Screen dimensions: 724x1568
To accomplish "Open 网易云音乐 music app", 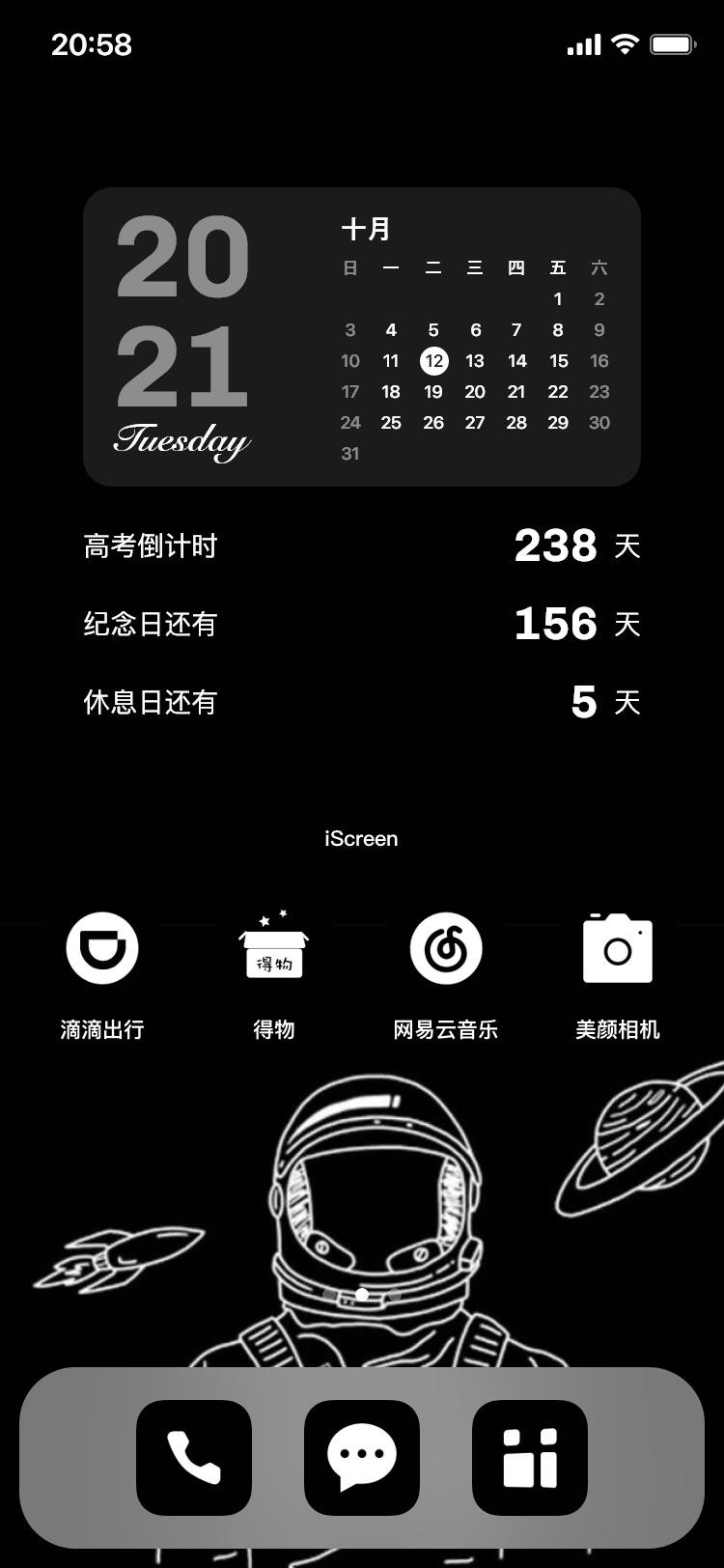I will 446,948.
